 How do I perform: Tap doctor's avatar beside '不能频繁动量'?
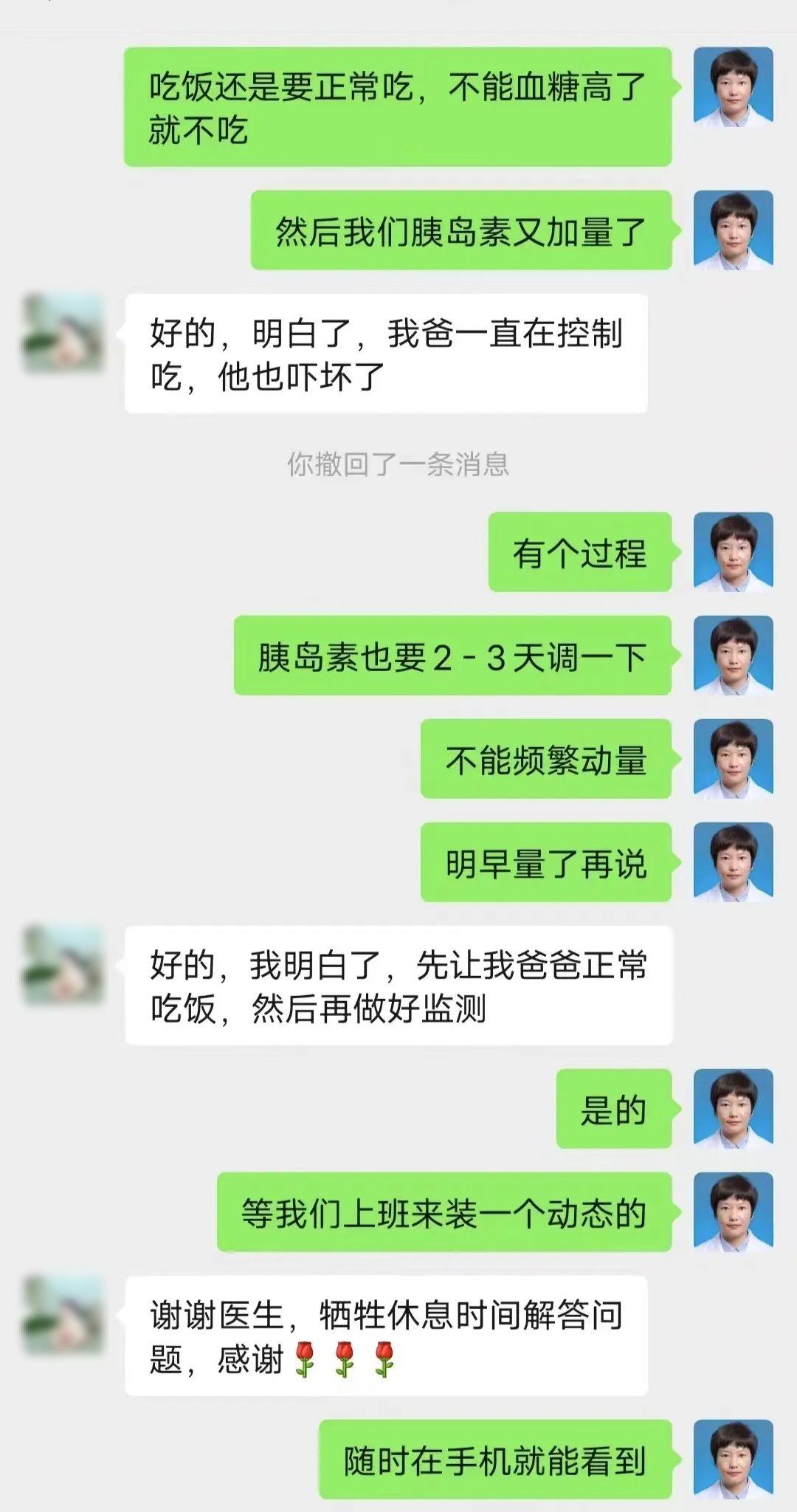pyautogui.click(x=733, y=759)
